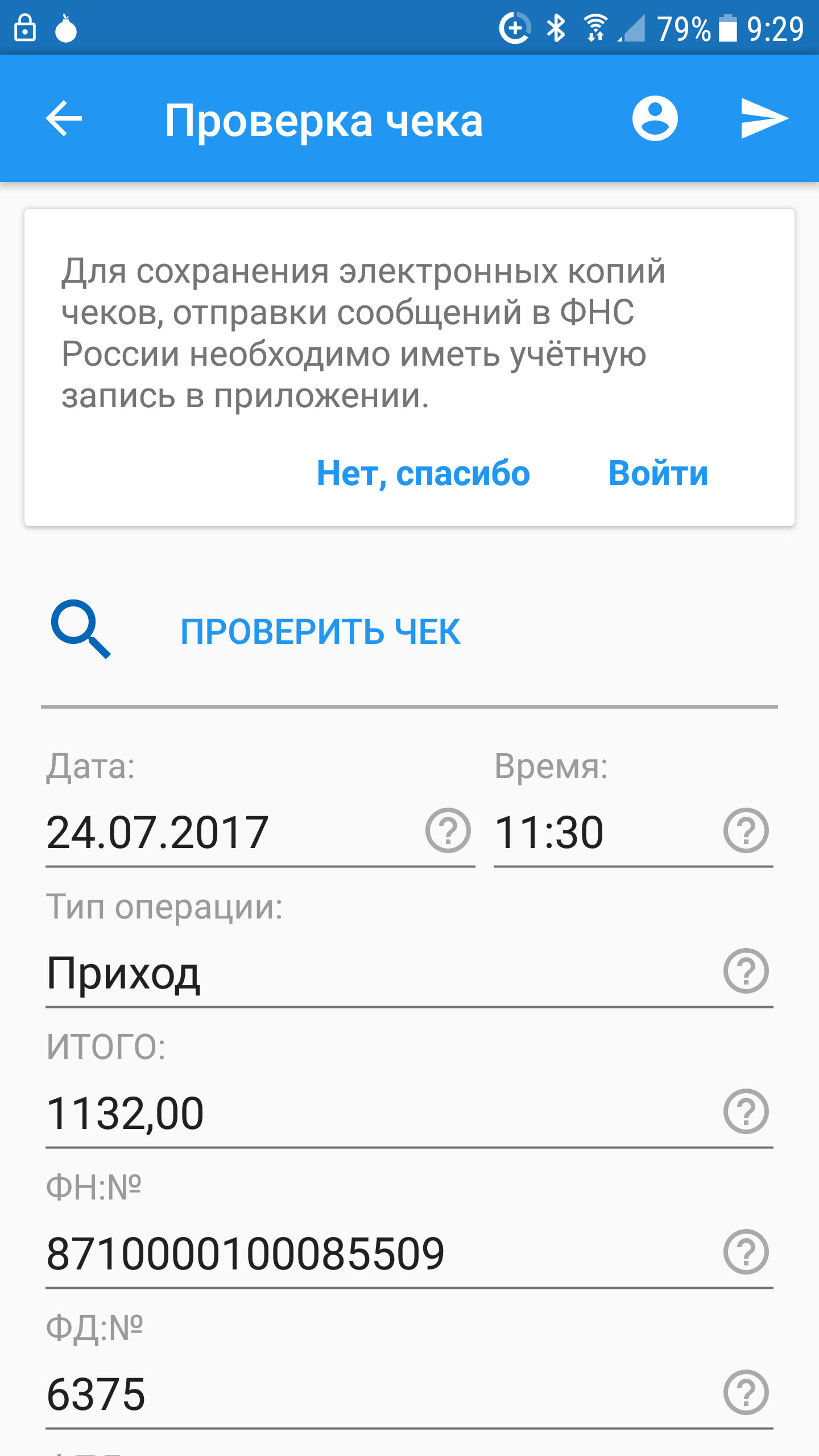Dismiss prompt with 'Нет, спасибо'
The height and width of the screenshot is (1456, 819).
coord(423,473)
